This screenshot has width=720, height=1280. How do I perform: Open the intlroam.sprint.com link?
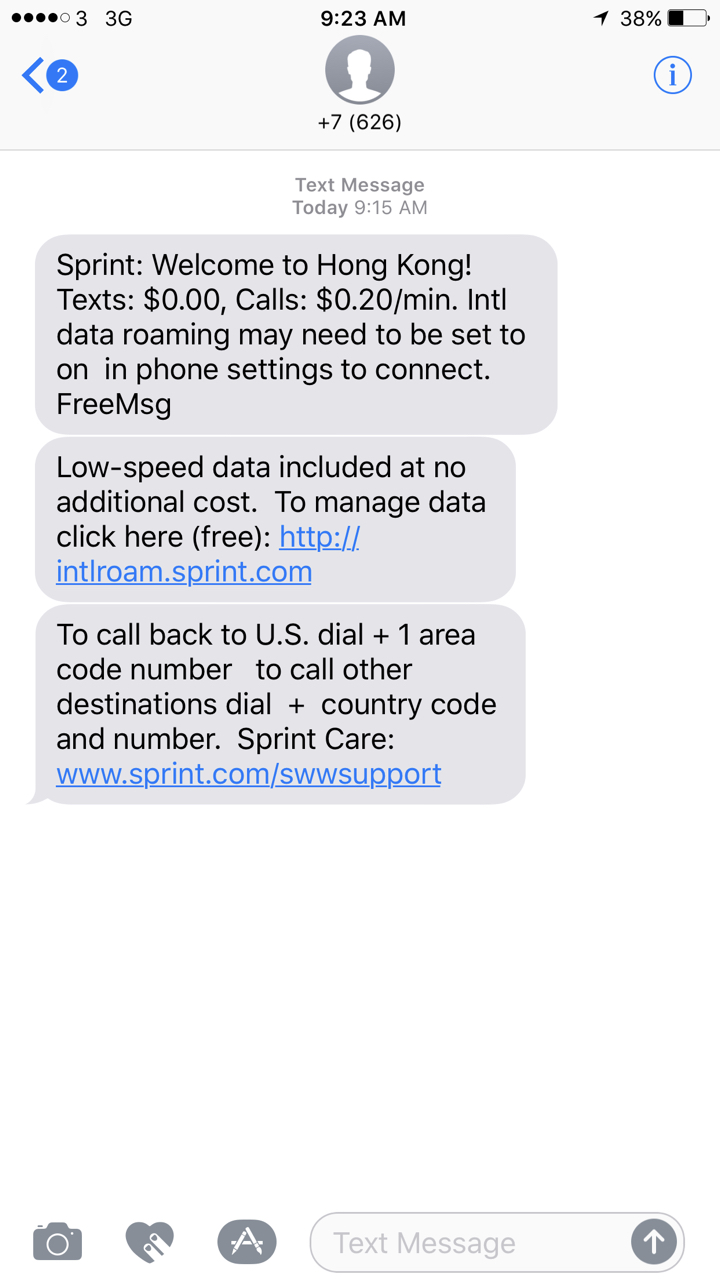click(208, 554)
